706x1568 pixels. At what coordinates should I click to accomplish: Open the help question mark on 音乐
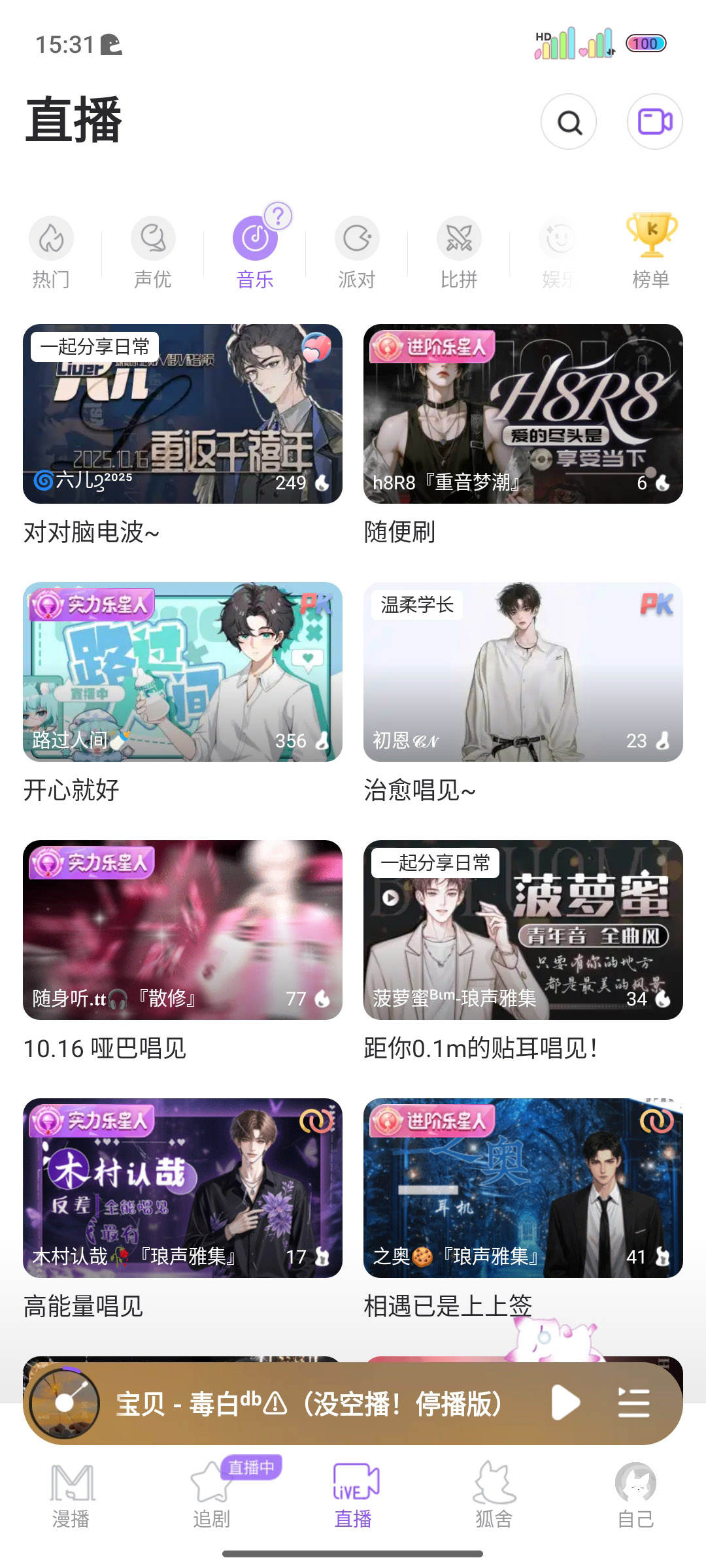point(278,216)
